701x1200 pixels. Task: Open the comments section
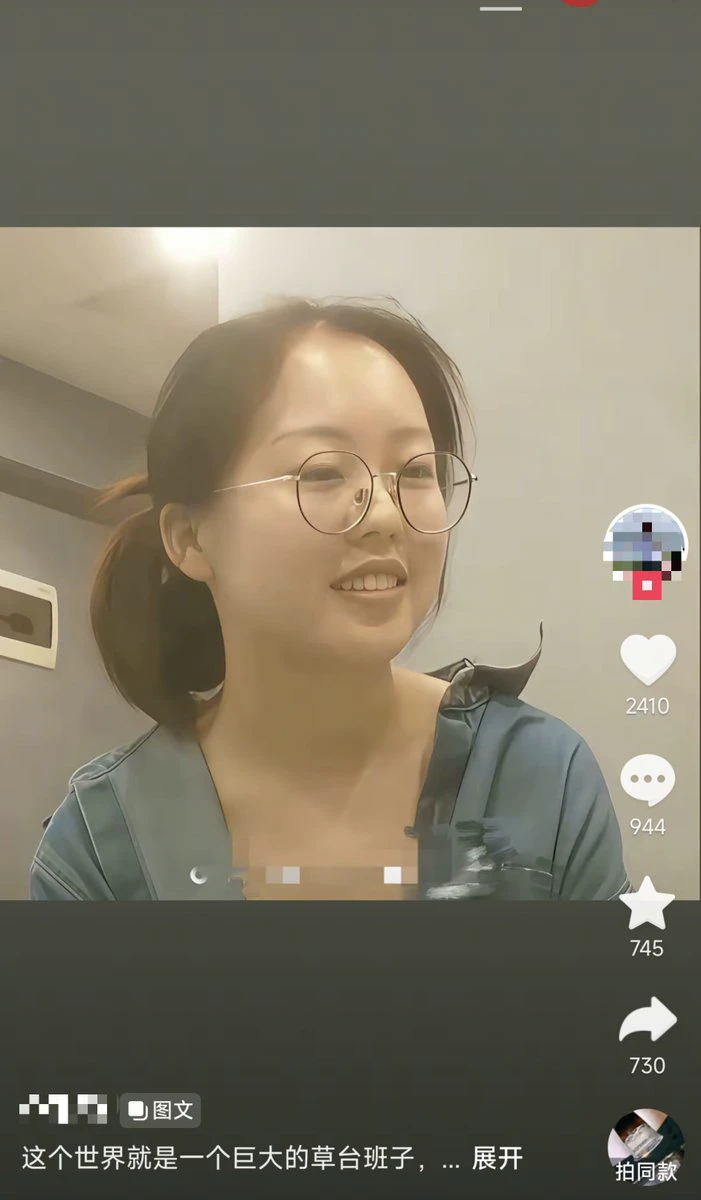648,780
